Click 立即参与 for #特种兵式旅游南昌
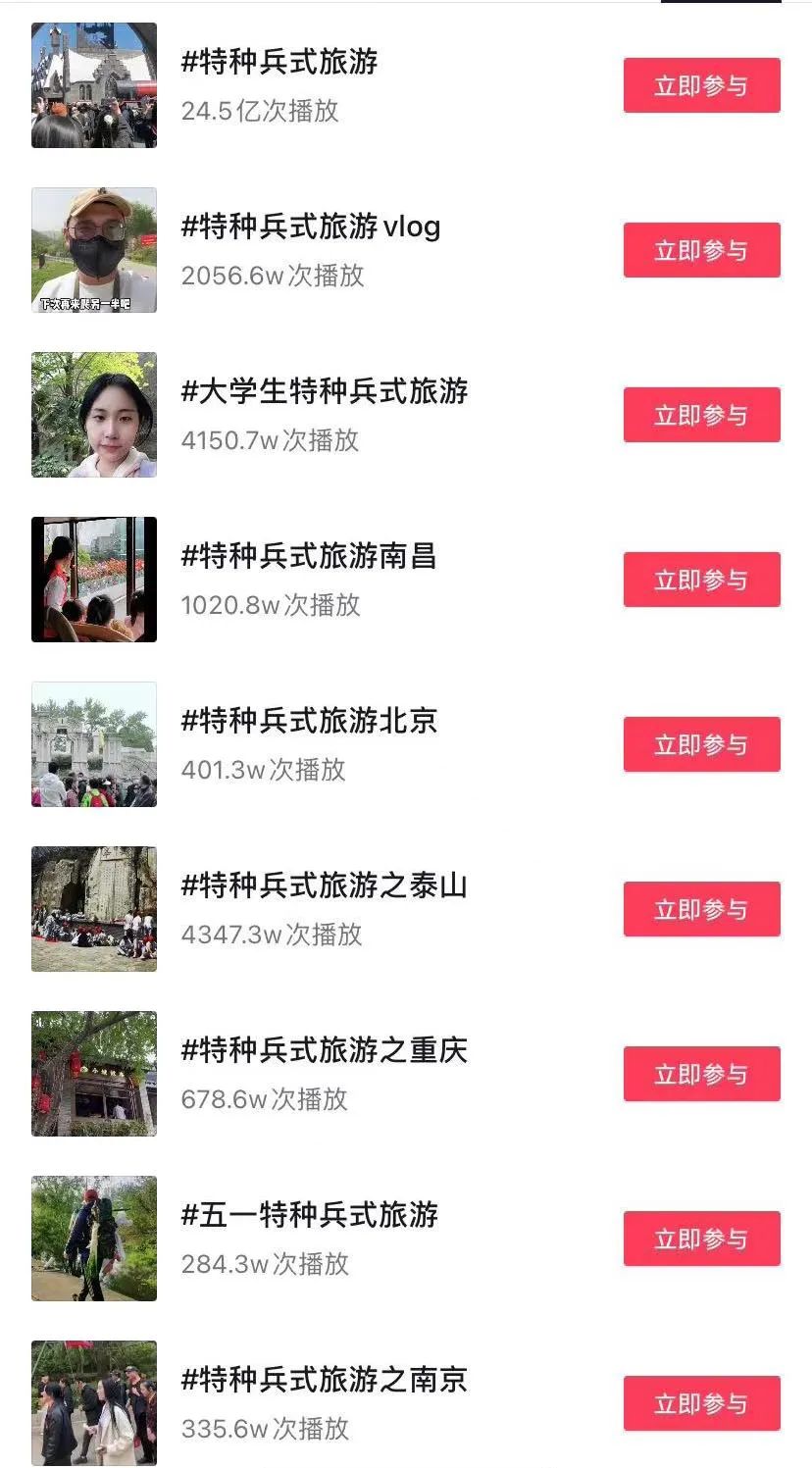The image size is (812, 1468). (x=701, y=580)
